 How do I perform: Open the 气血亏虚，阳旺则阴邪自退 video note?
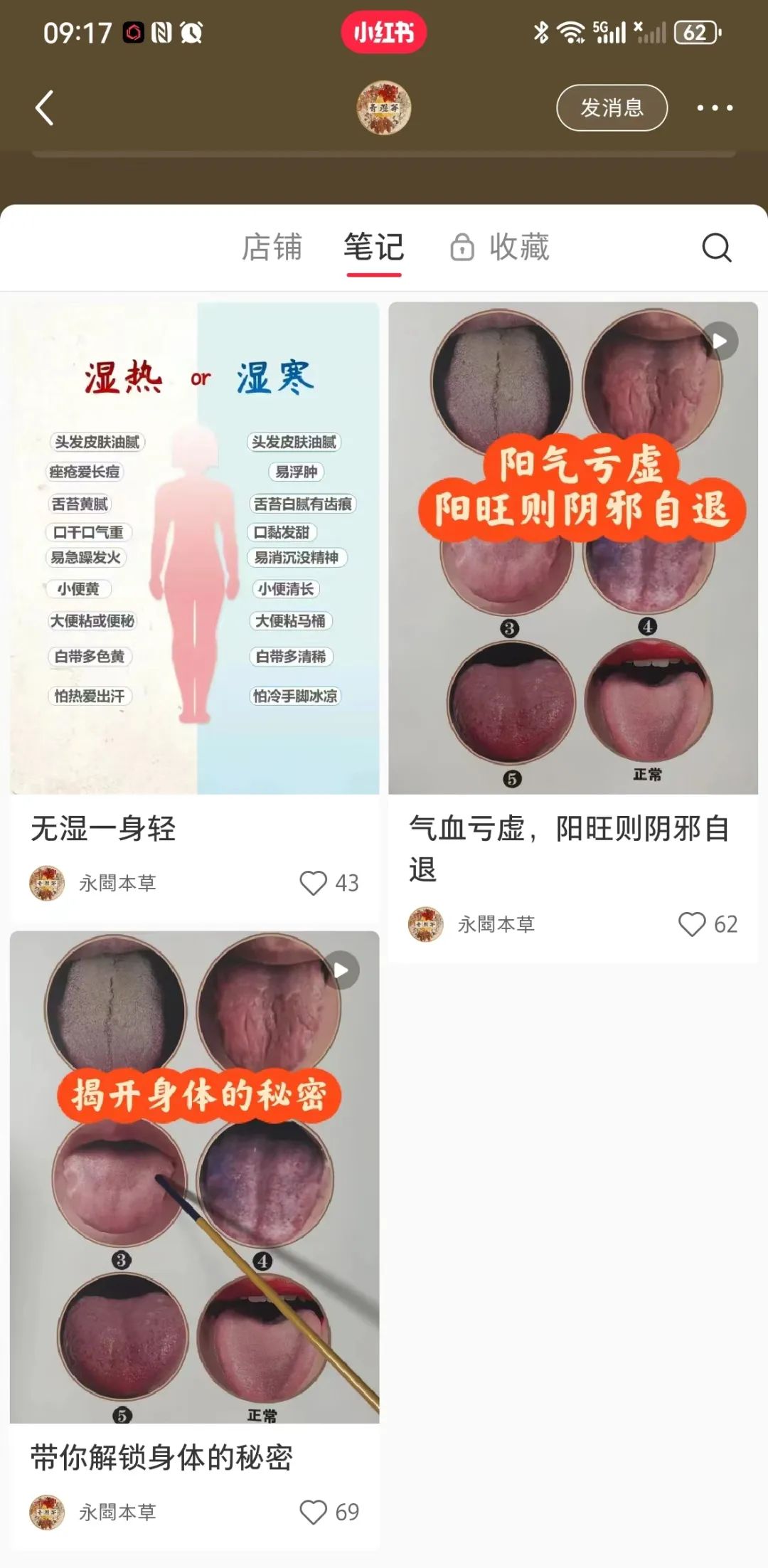pyautogui.click(x=572, y=548)
